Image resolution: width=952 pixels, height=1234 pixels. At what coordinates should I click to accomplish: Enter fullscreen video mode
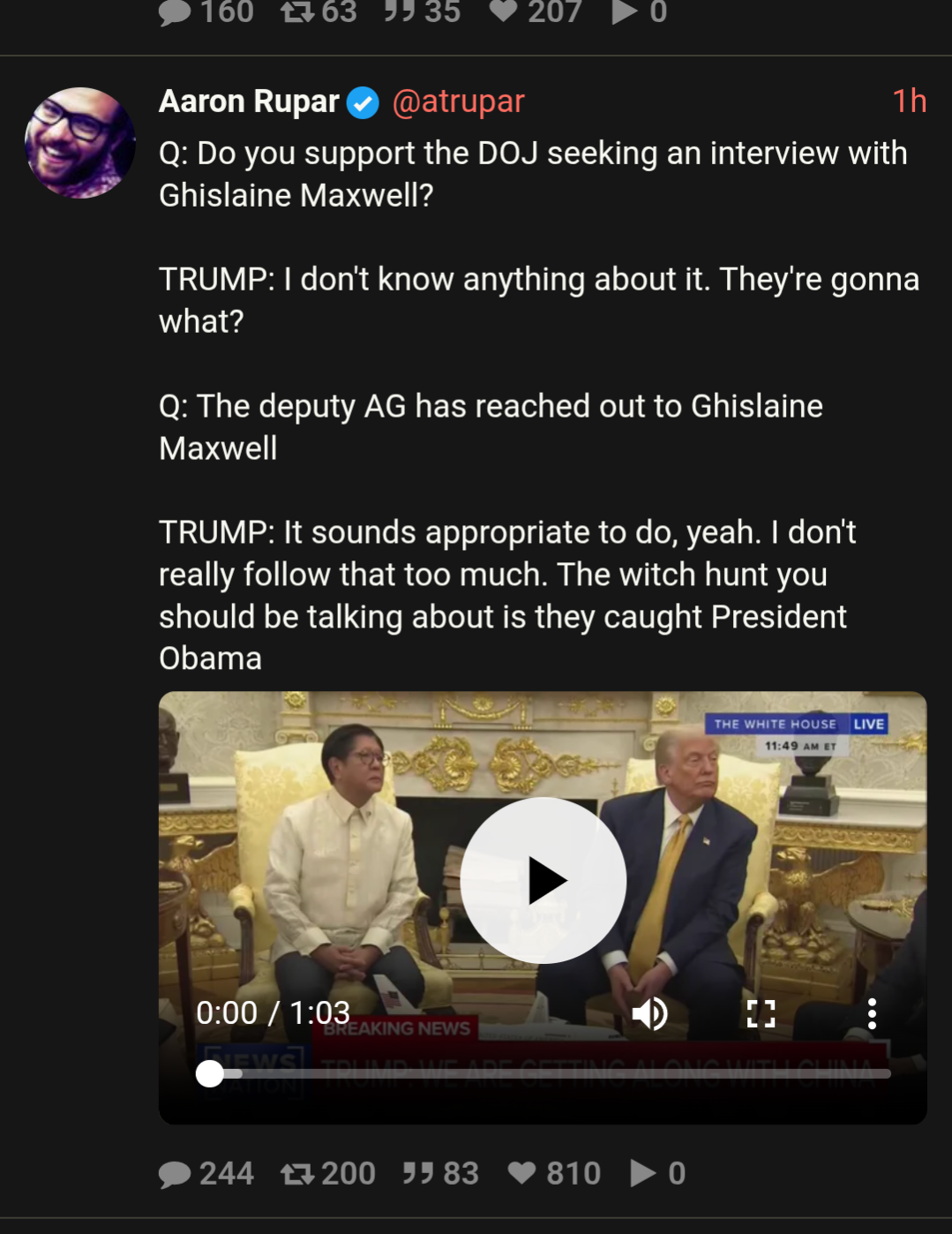pyautogui.click(x=761, y=1014)
